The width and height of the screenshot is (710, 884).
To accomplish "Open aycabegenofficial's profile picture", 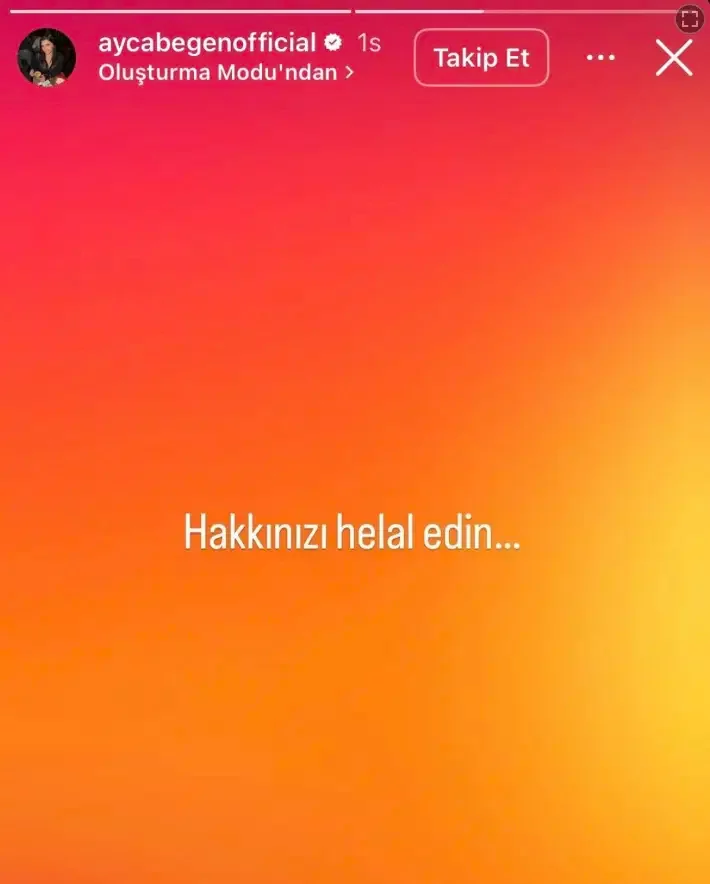I will click(46, 57).
